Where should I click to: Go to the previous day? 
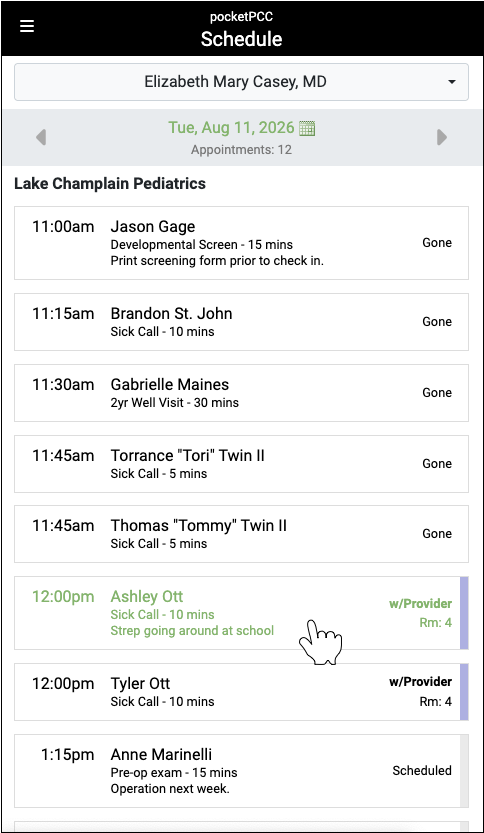[41, 137]
